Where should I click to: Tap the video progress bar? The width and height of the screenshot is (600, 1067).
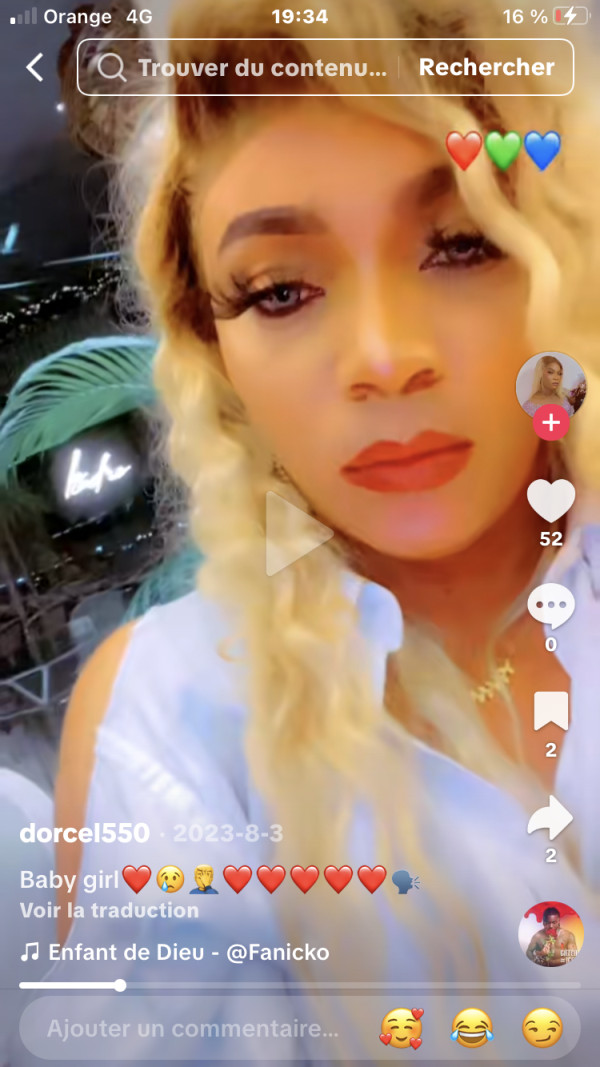coord(300,985)
